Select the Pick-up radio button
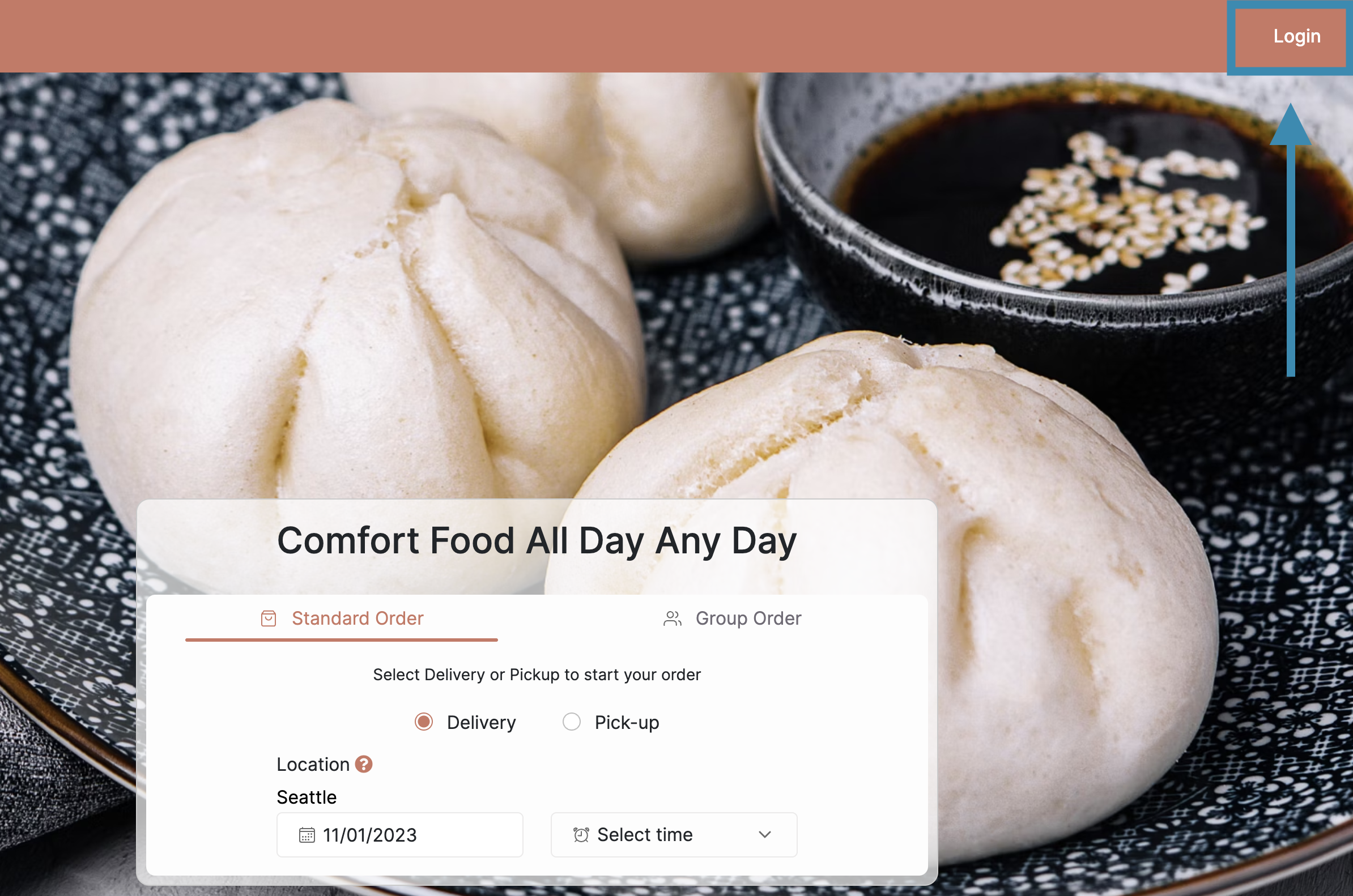Image resolution: width=1353 pixels, height=896 pixels. pyautogui.click(x=572, y=722)
